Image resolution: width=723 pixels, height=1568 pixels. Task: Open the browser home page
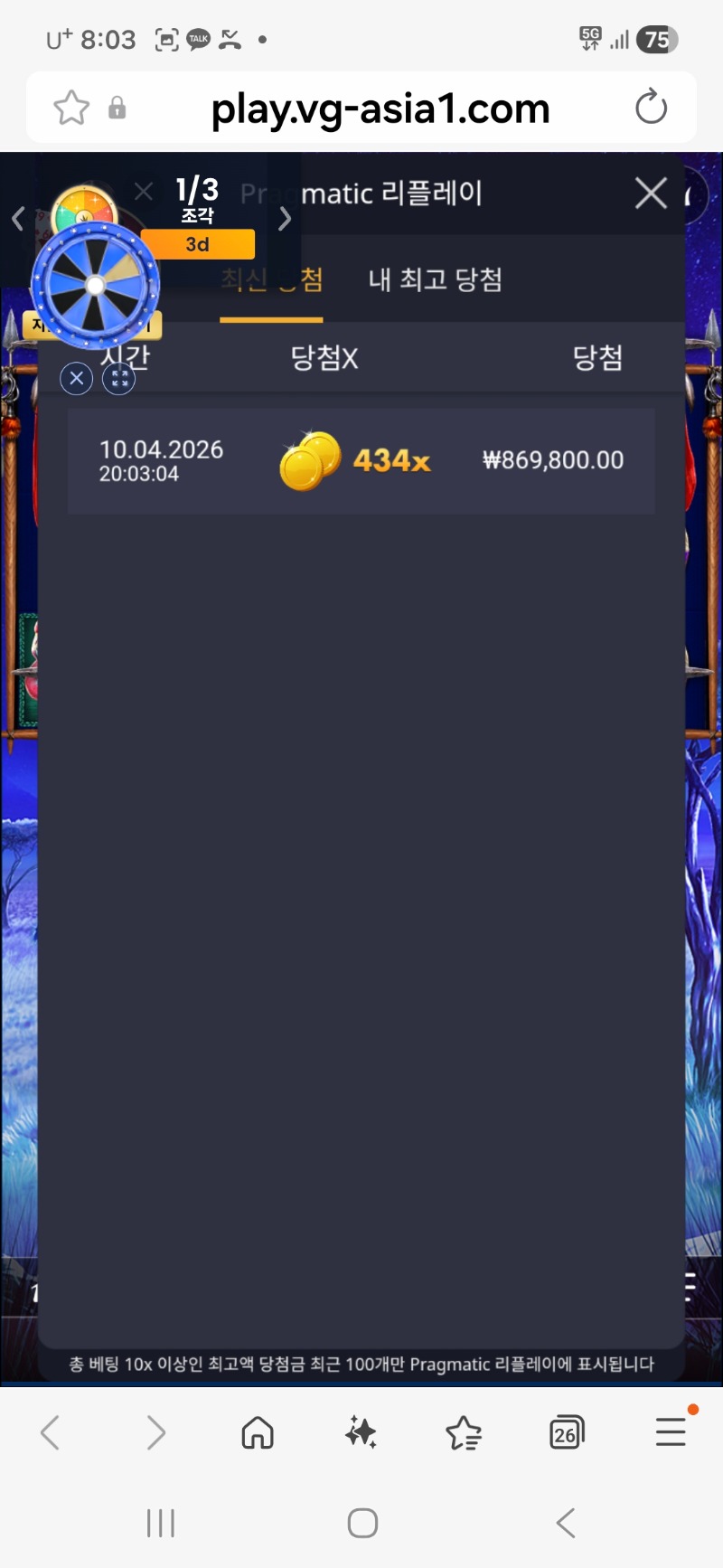pyautogui.click(x=258, y=1432)
